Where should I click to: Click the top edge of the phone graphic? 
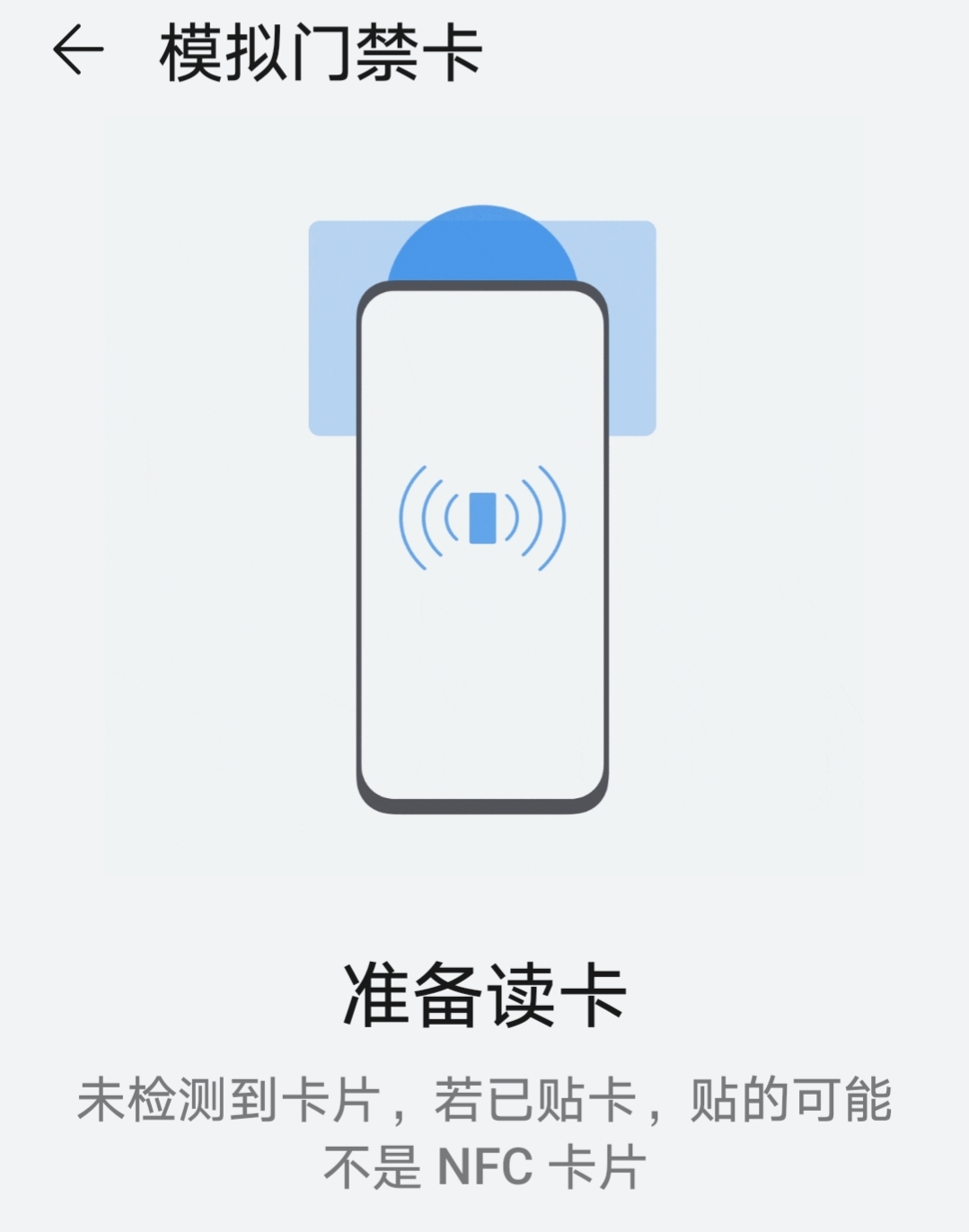pyautogui.click(x=482, y=289)
